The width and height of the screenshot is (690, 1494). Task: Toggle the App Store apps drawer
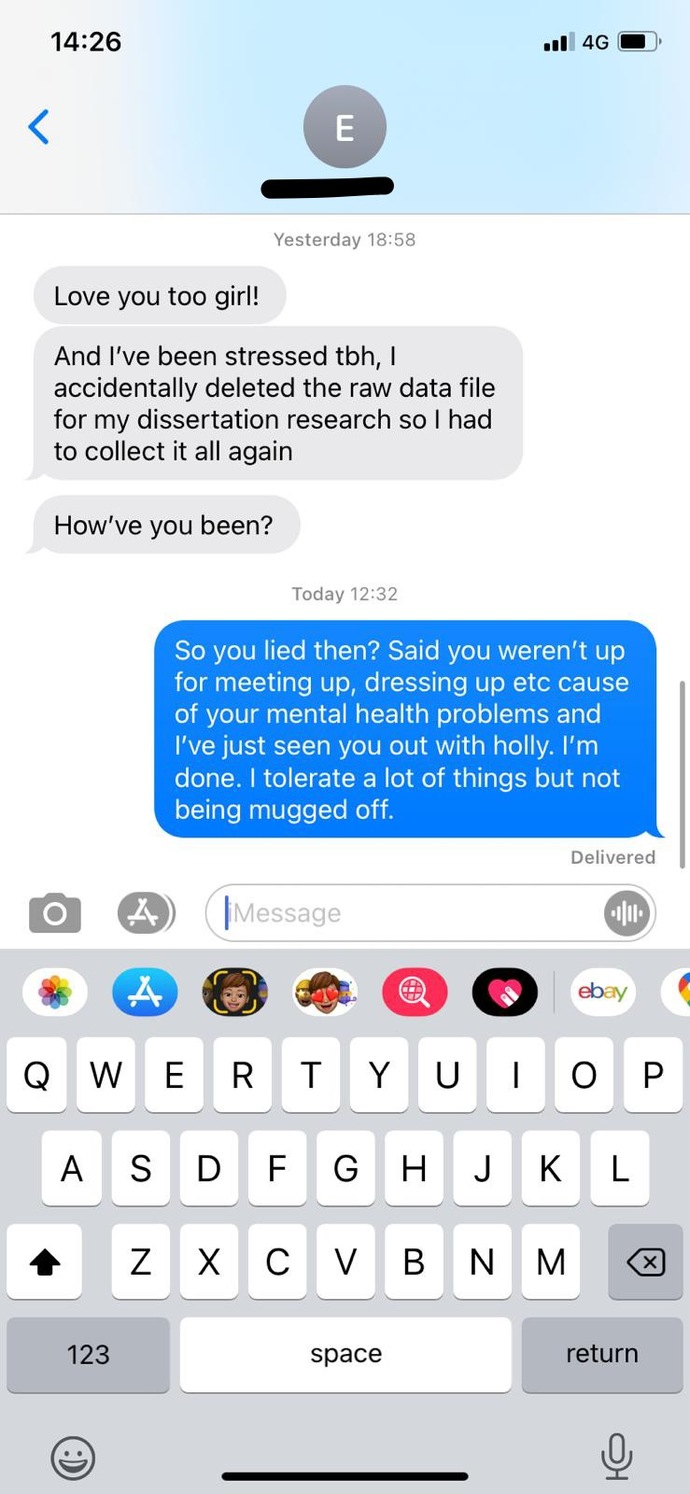145,912
